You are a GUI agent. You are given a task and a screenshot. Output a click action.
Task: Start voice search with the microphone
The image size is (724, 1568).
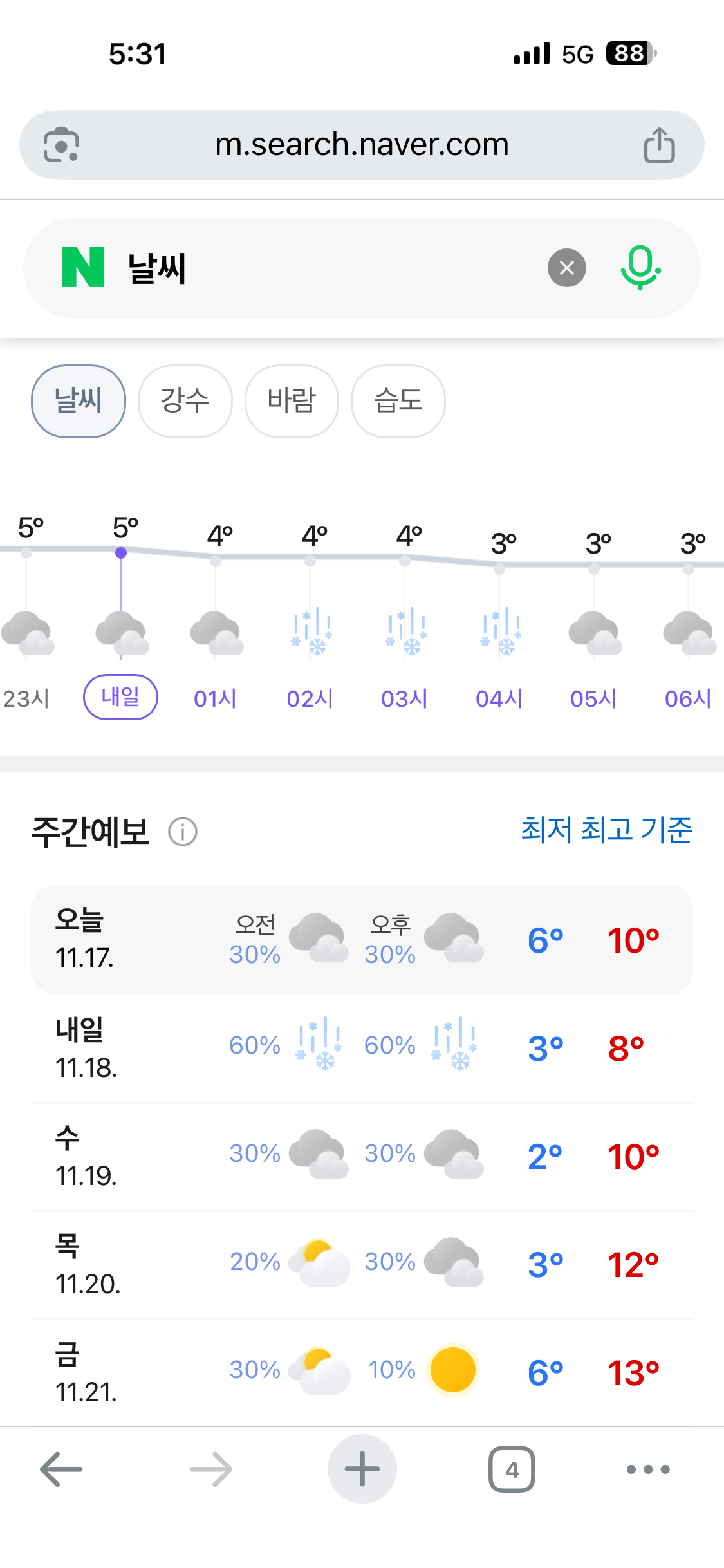pos(640,268)
